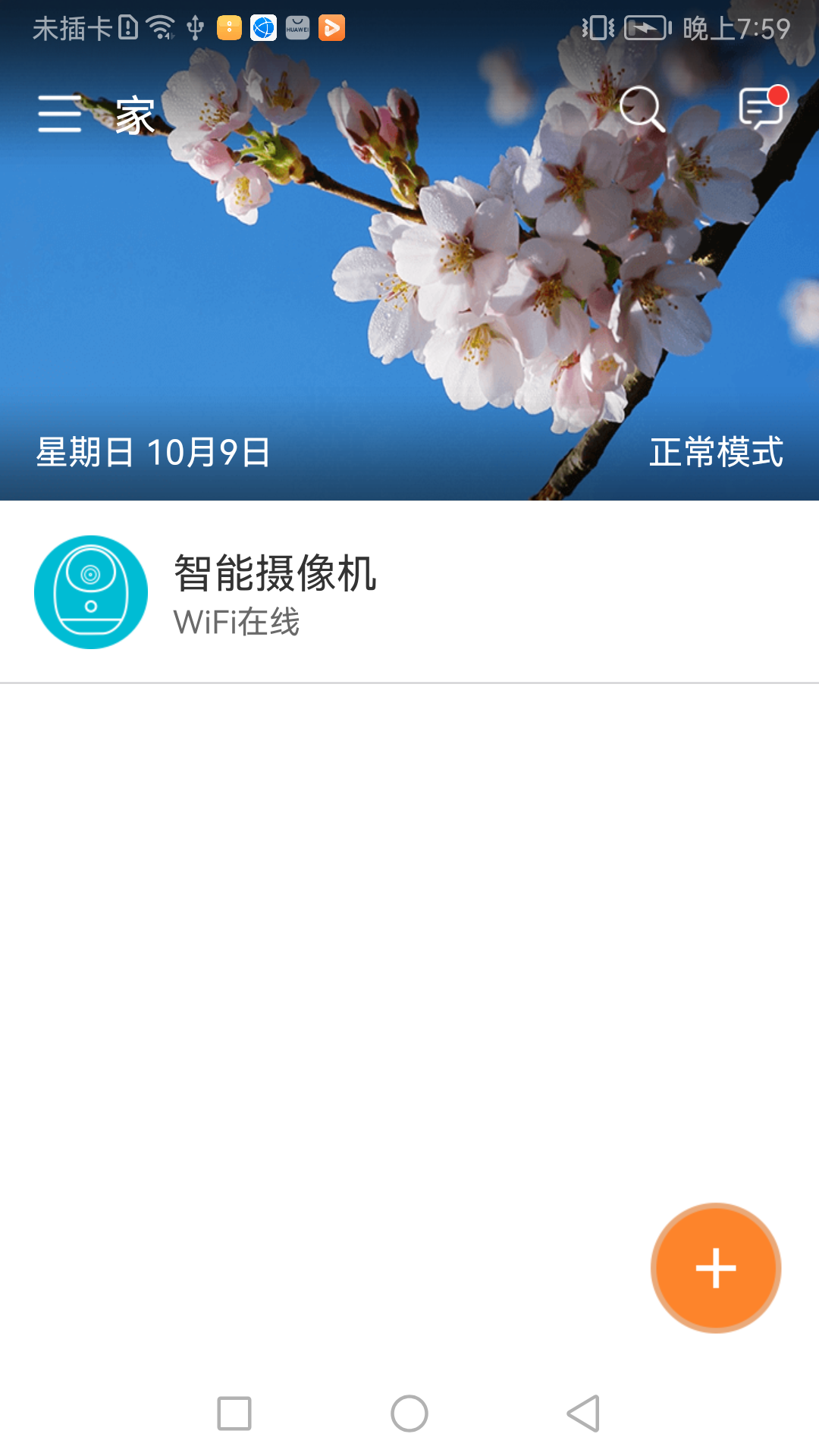Open the 智能摄像机 device row
Screen dimensions: 819x1456
[x=409, y=592]
